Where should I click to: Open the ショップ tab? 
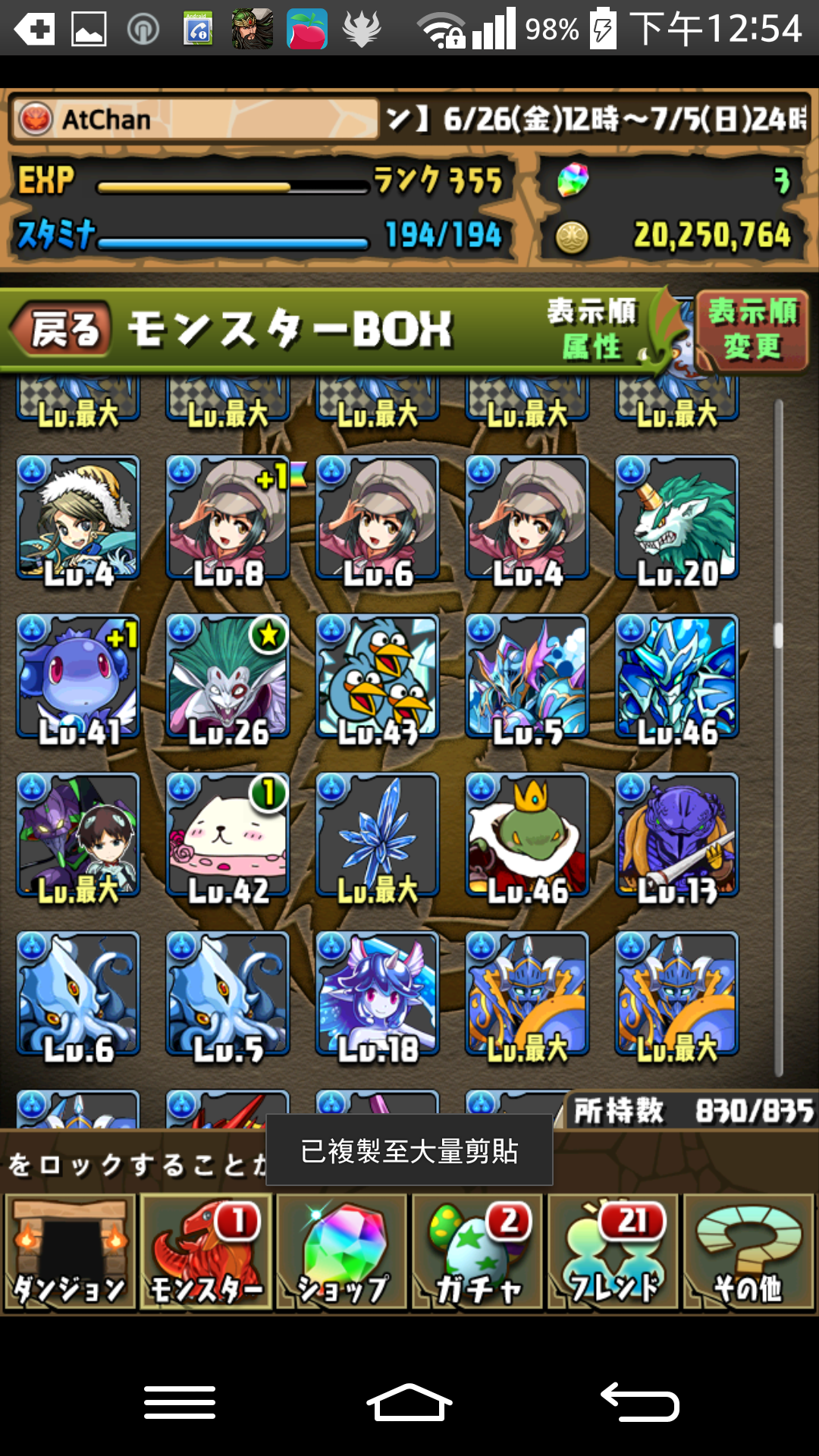click(x=341, y=1251)
